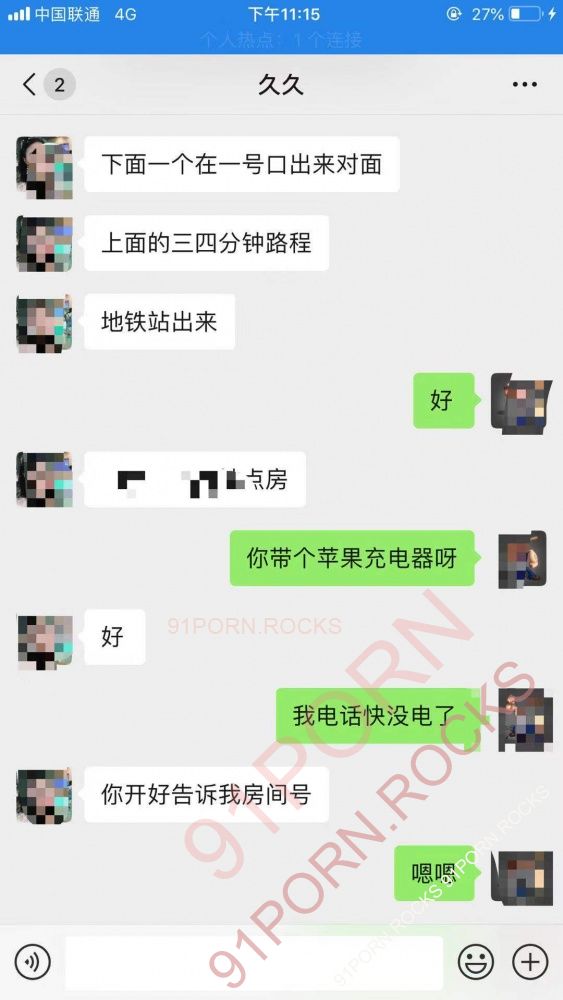Open sender avatar beside 地铁站出来
This screenshot has width=563, height=1000.
(x=45, y=323)
